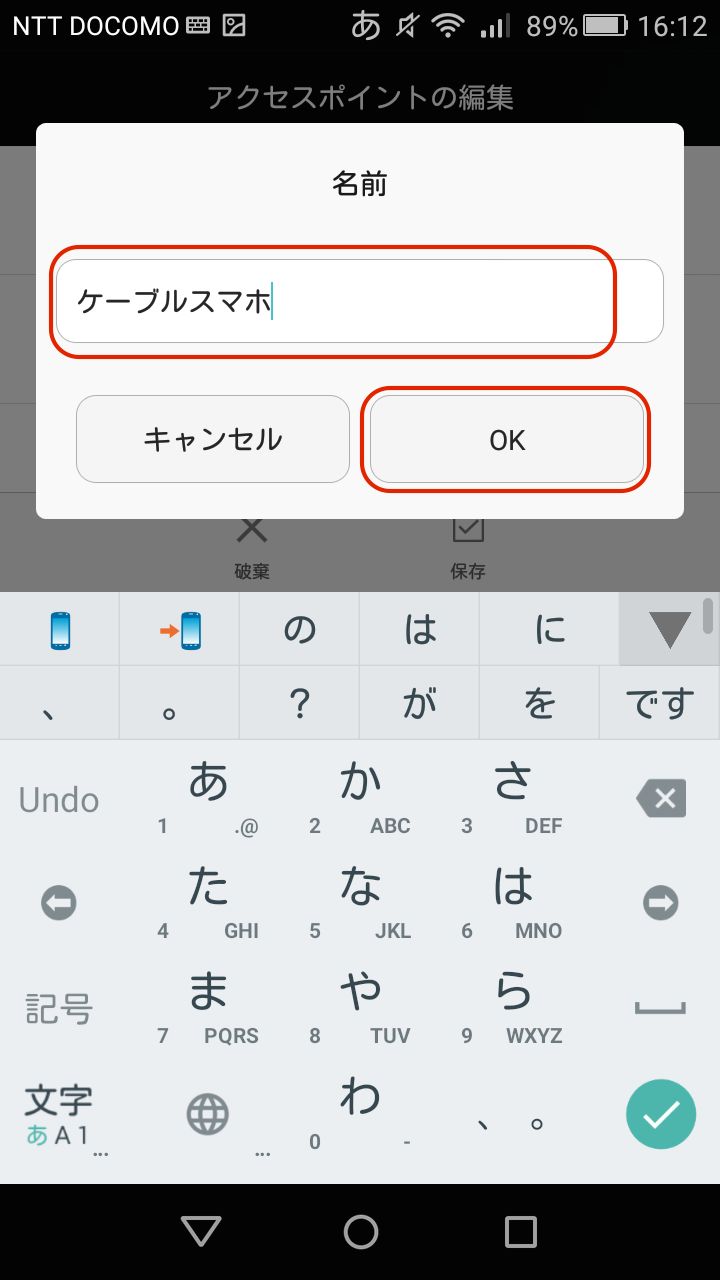Undo the last input
This screenshot has width=720, height=1280.
(x=59, y=799)
